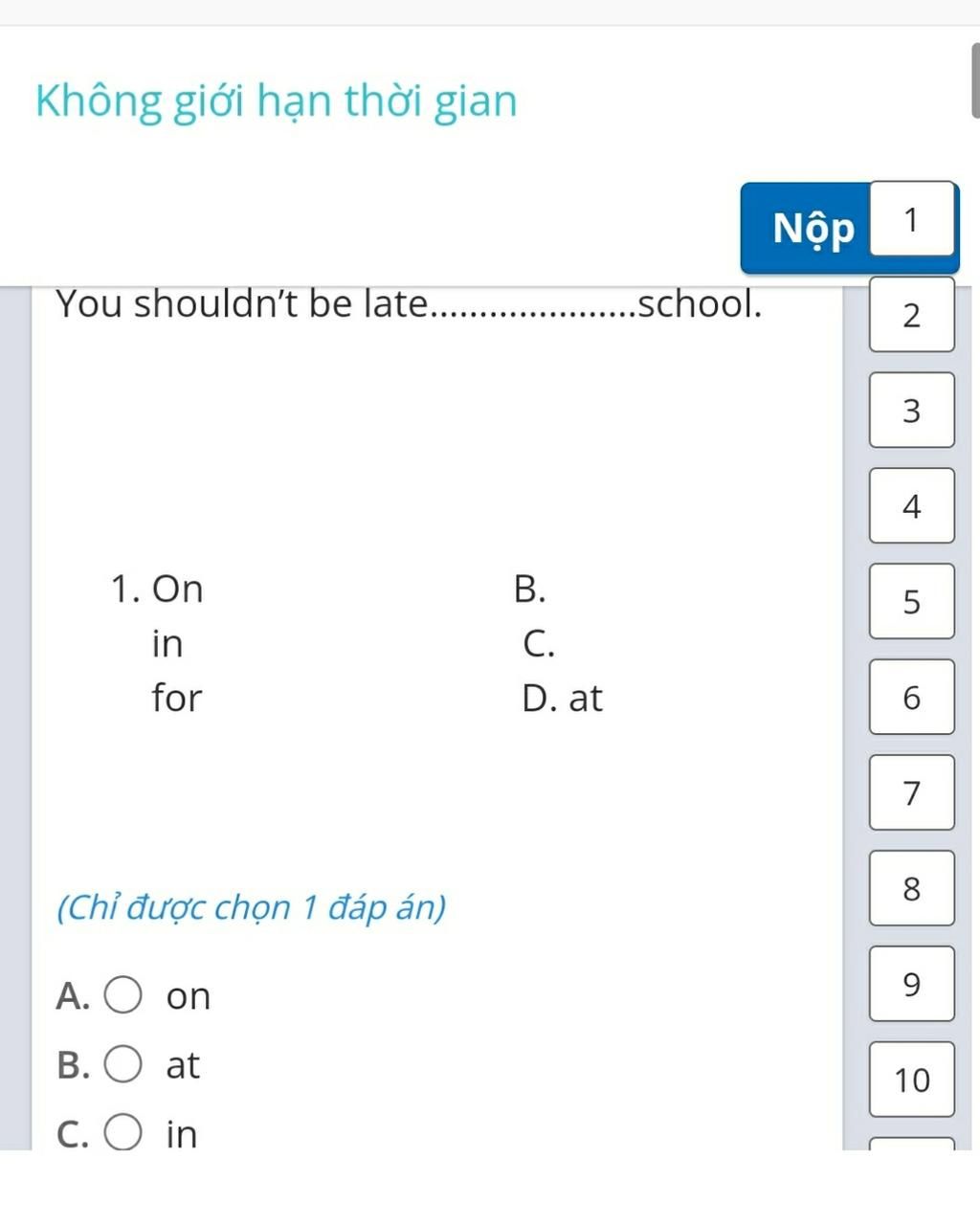This screenshot has width=980, height=1225.
Task: Jump to question 1
Action: (x=911, y=219)
